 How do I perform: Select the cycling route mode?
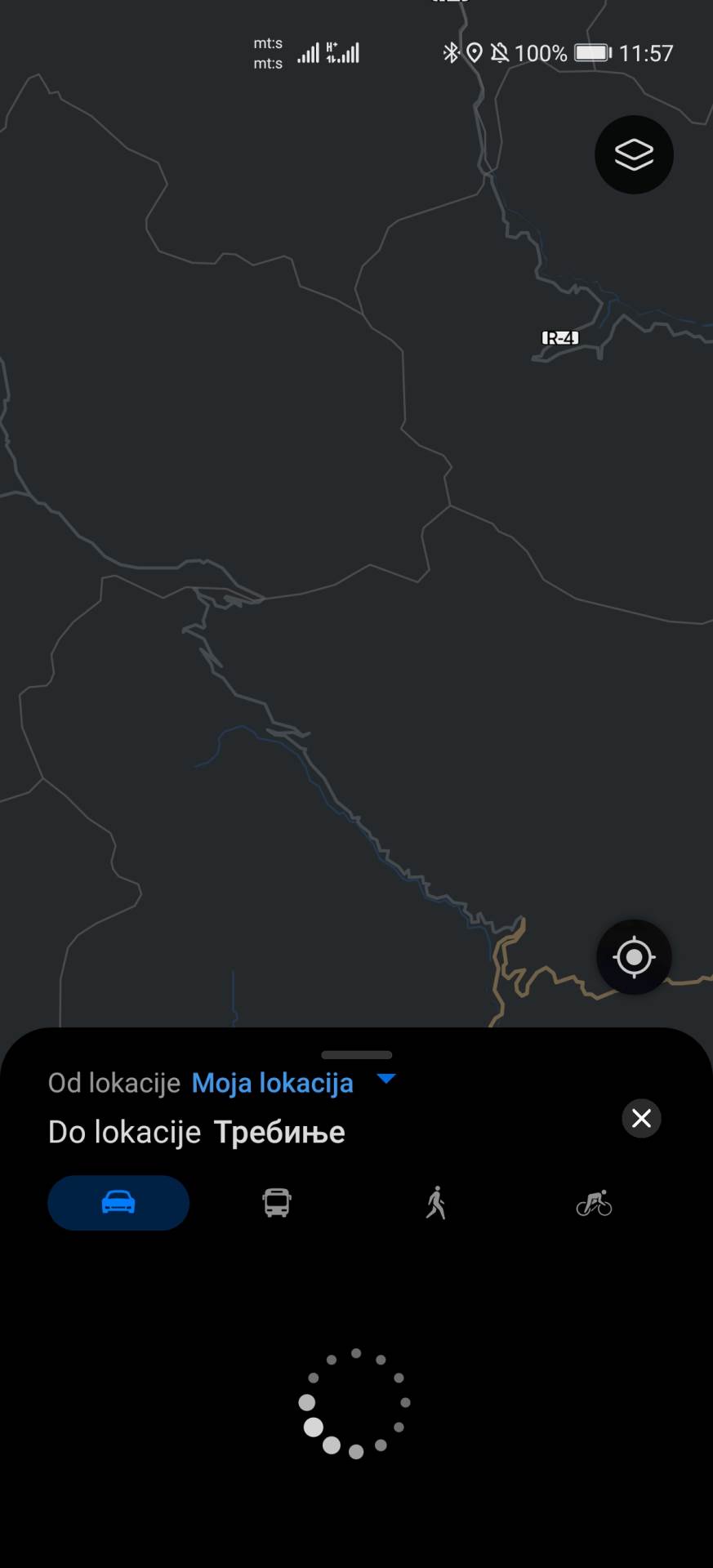click(594, 1203)
